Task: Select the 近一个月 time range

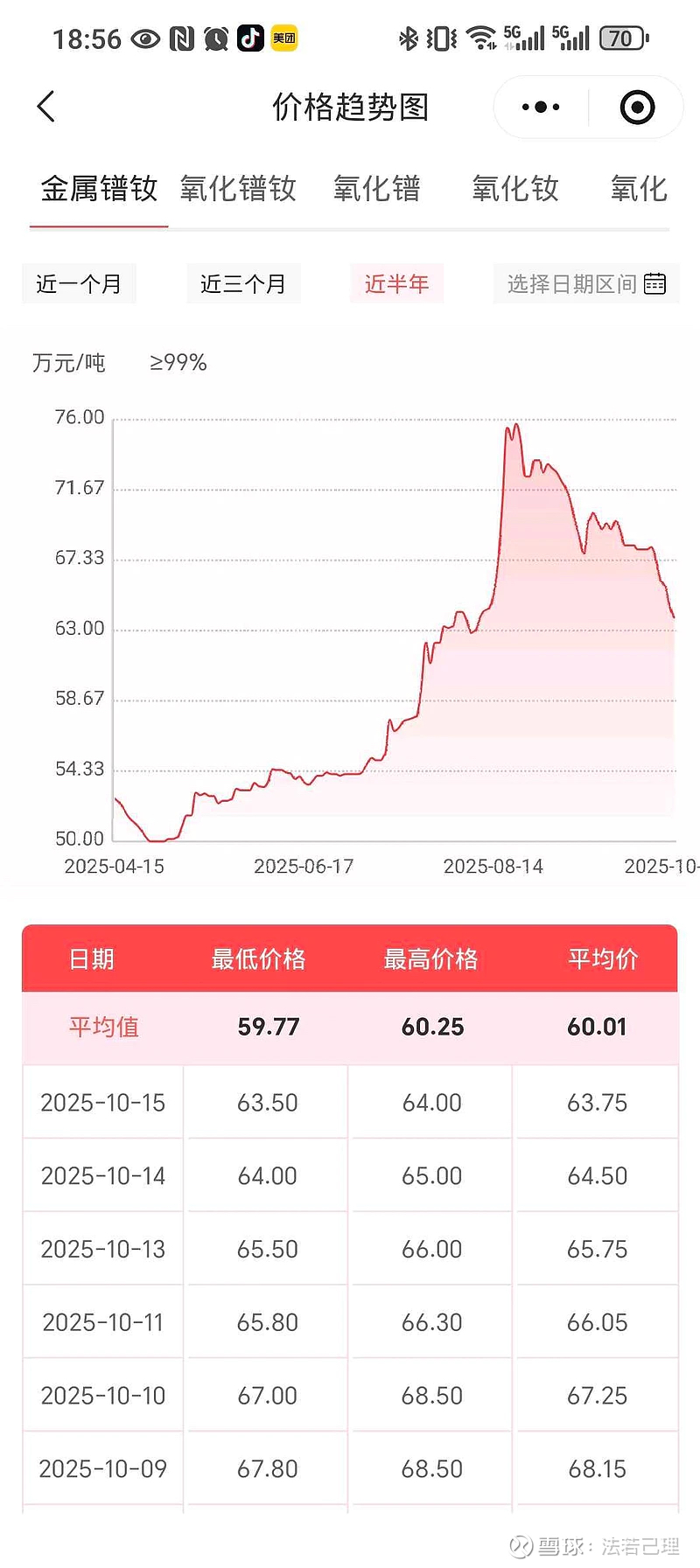Action: pyautogui.click(x=79, y=283)
